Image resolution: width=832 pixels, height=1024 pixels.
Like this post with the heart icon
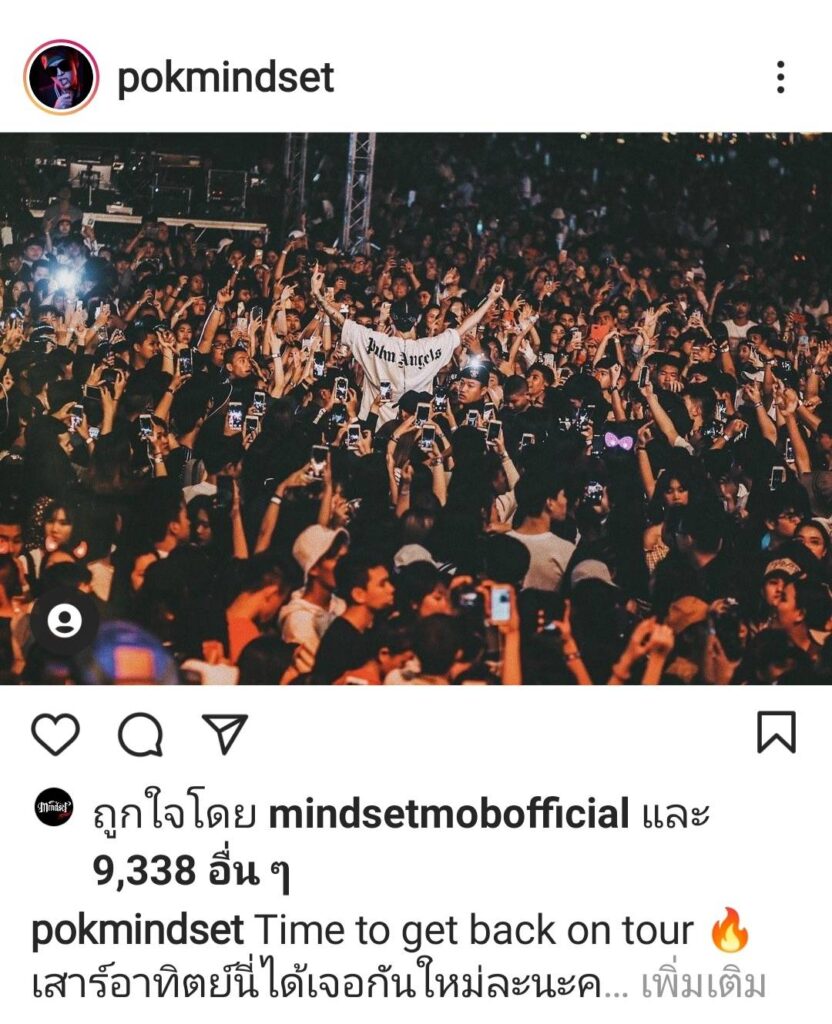coord(55,734)
